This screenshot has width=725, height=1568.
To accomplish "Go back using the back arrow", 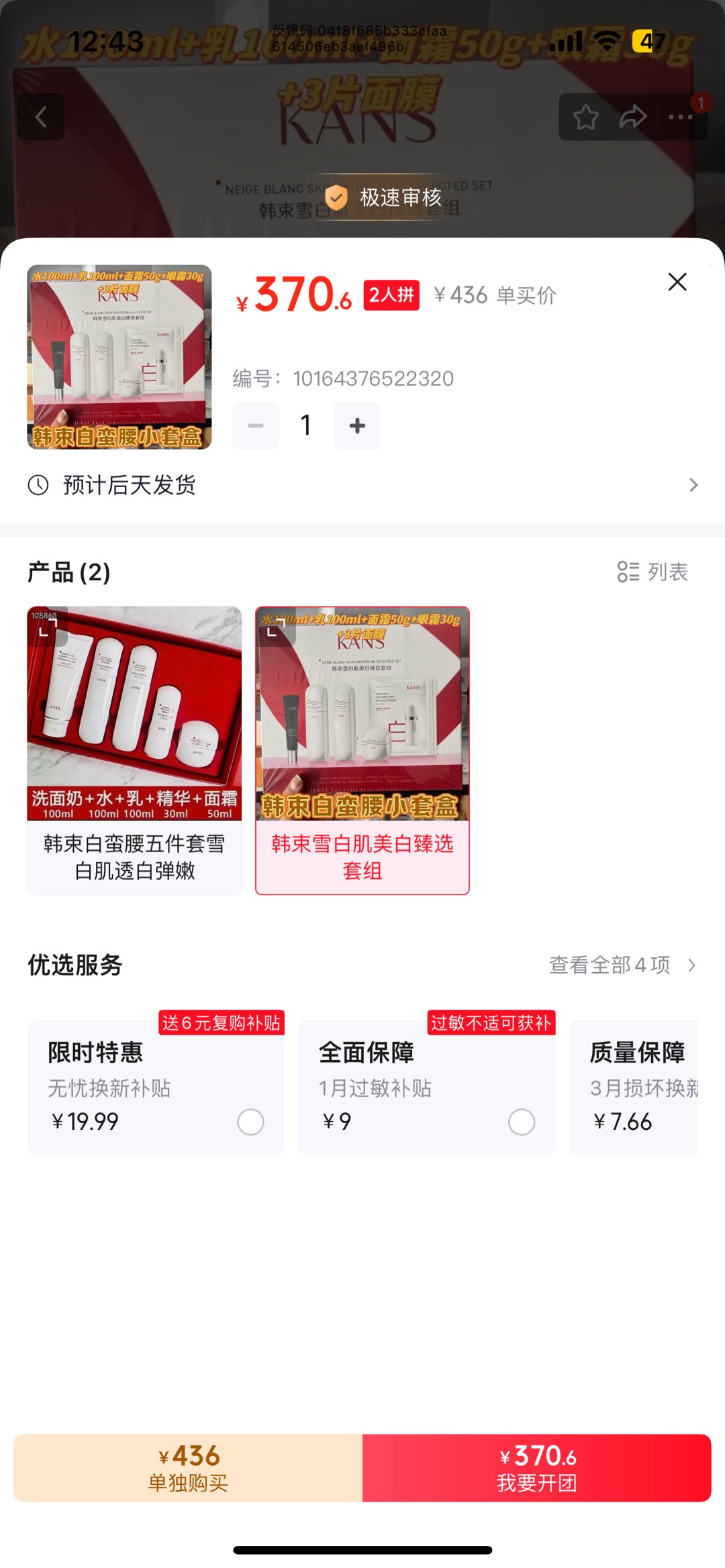I will (x=41, y=117).
